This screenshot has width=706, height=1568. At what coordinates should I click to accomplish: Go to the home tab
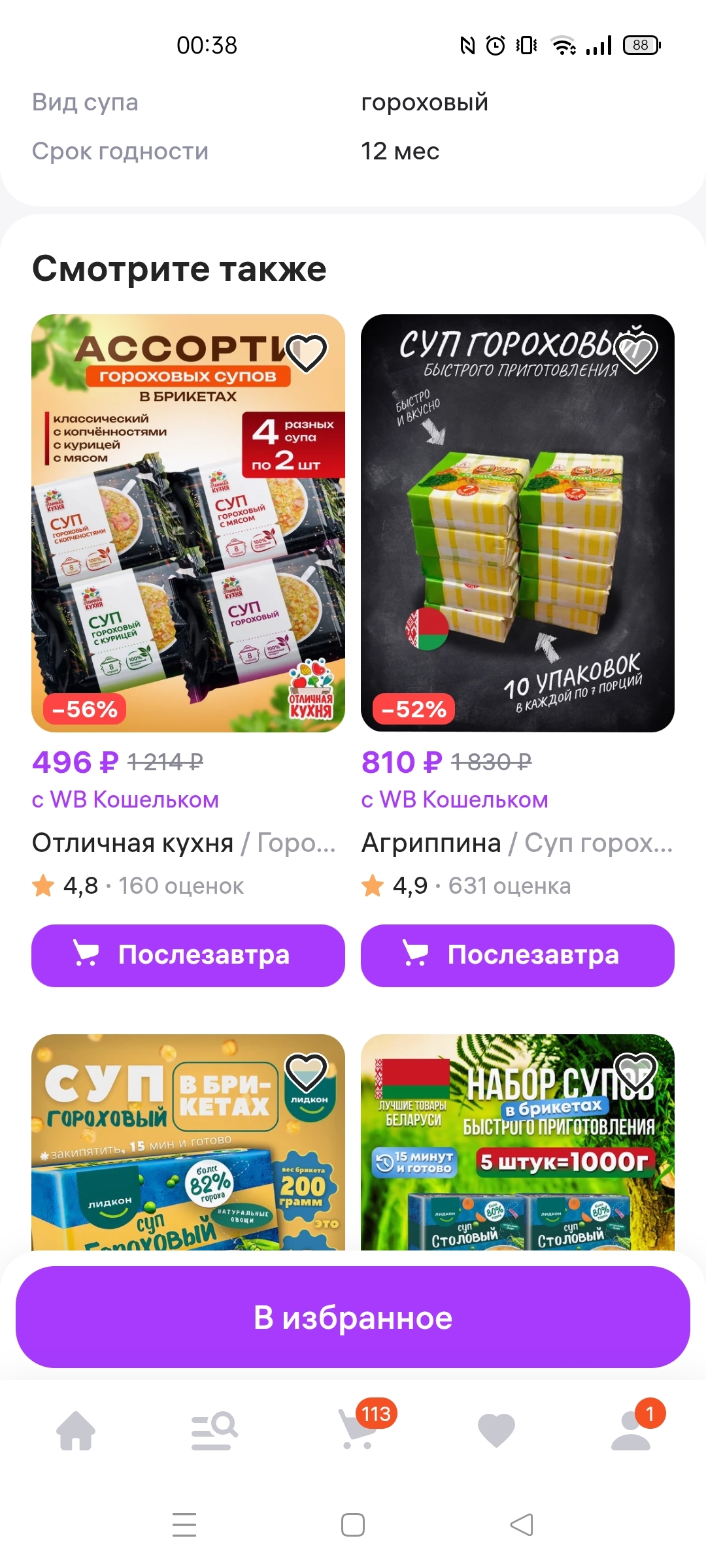coord(76,1430)
